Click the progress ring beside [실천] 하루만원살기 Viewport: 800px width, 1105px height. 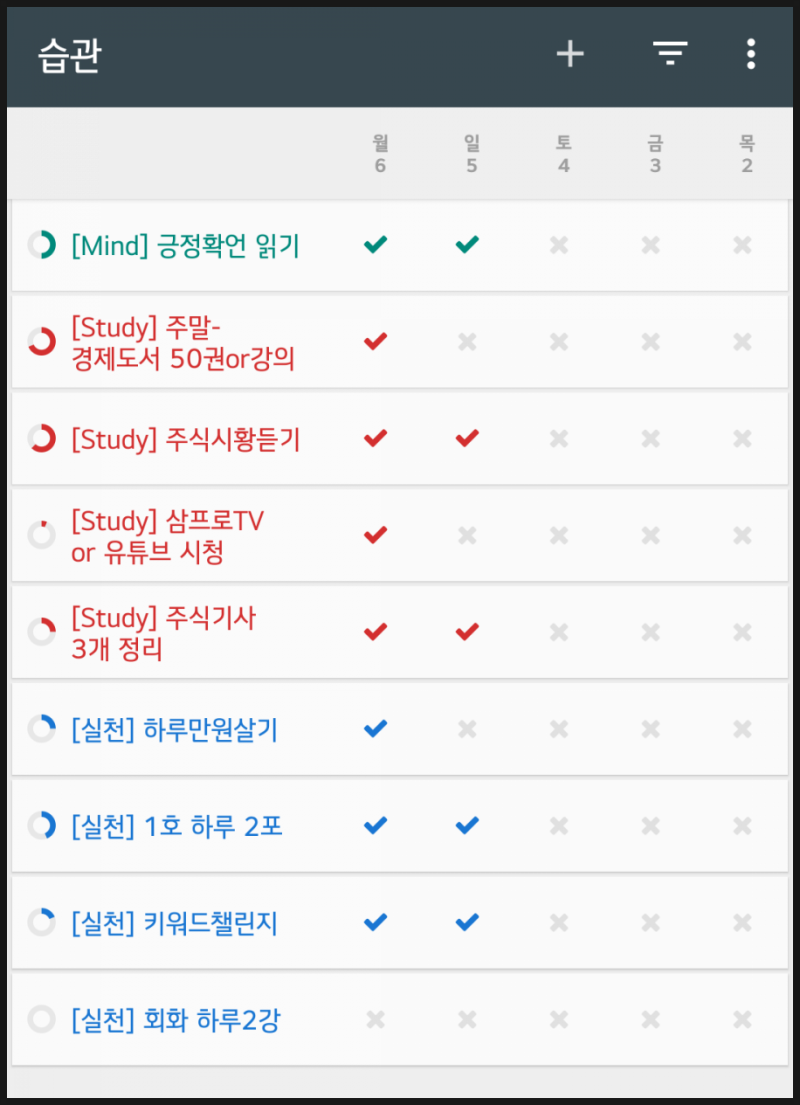[42, 728]
